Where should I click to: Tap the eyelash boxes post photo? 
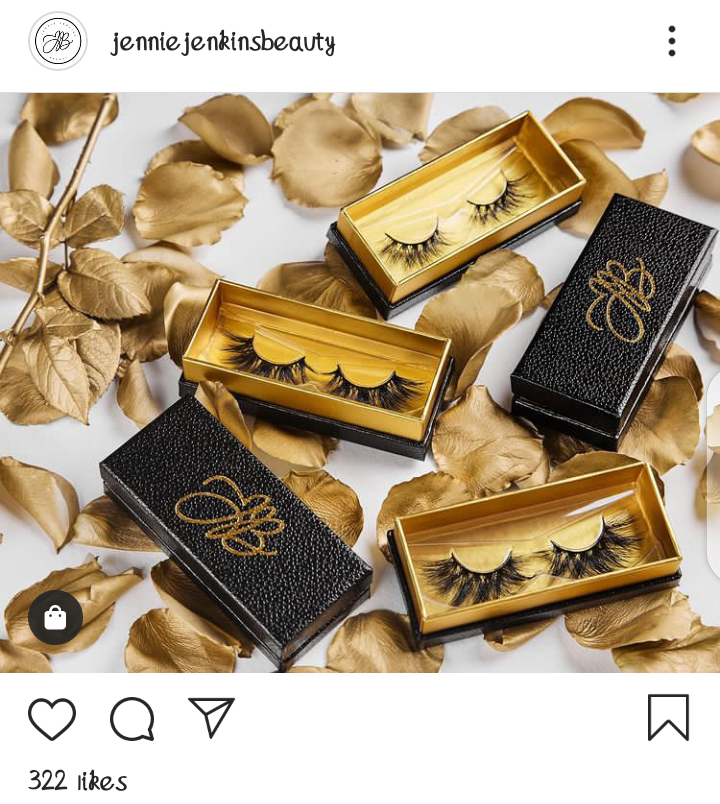(360, 380)
